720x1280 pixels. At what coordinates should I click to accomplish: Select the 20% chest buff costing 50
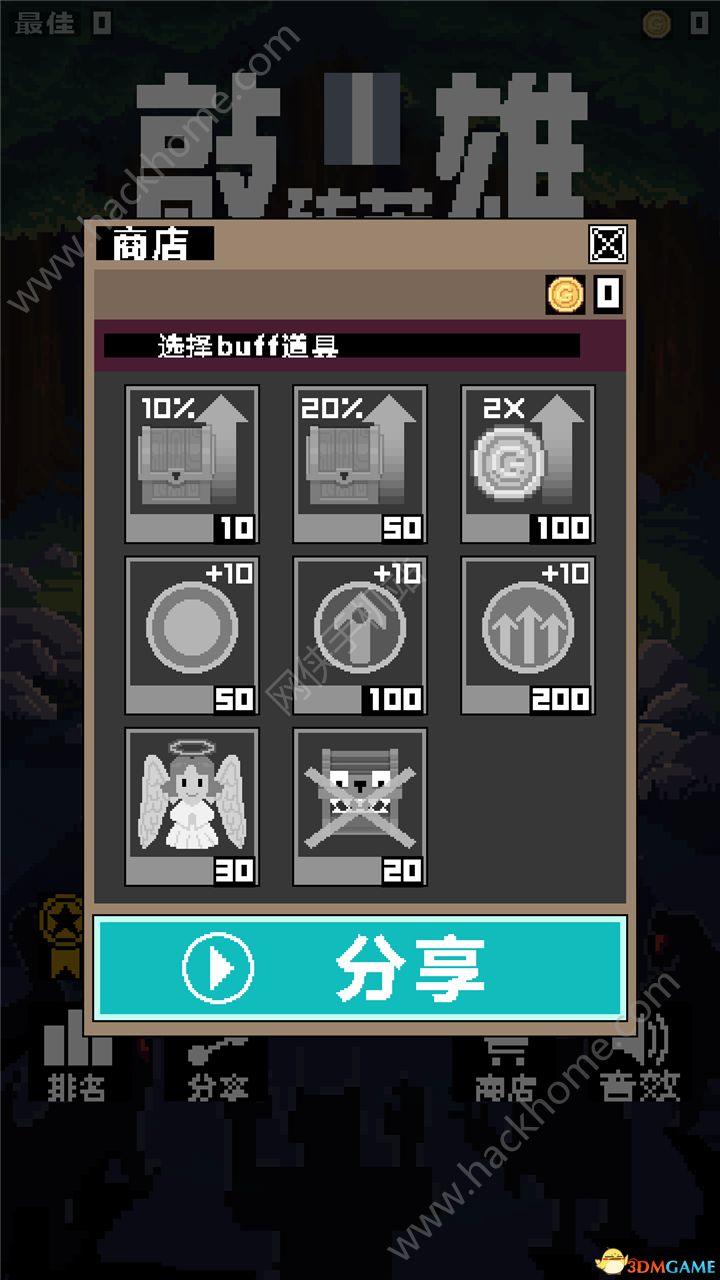click(x=360, y=464)
